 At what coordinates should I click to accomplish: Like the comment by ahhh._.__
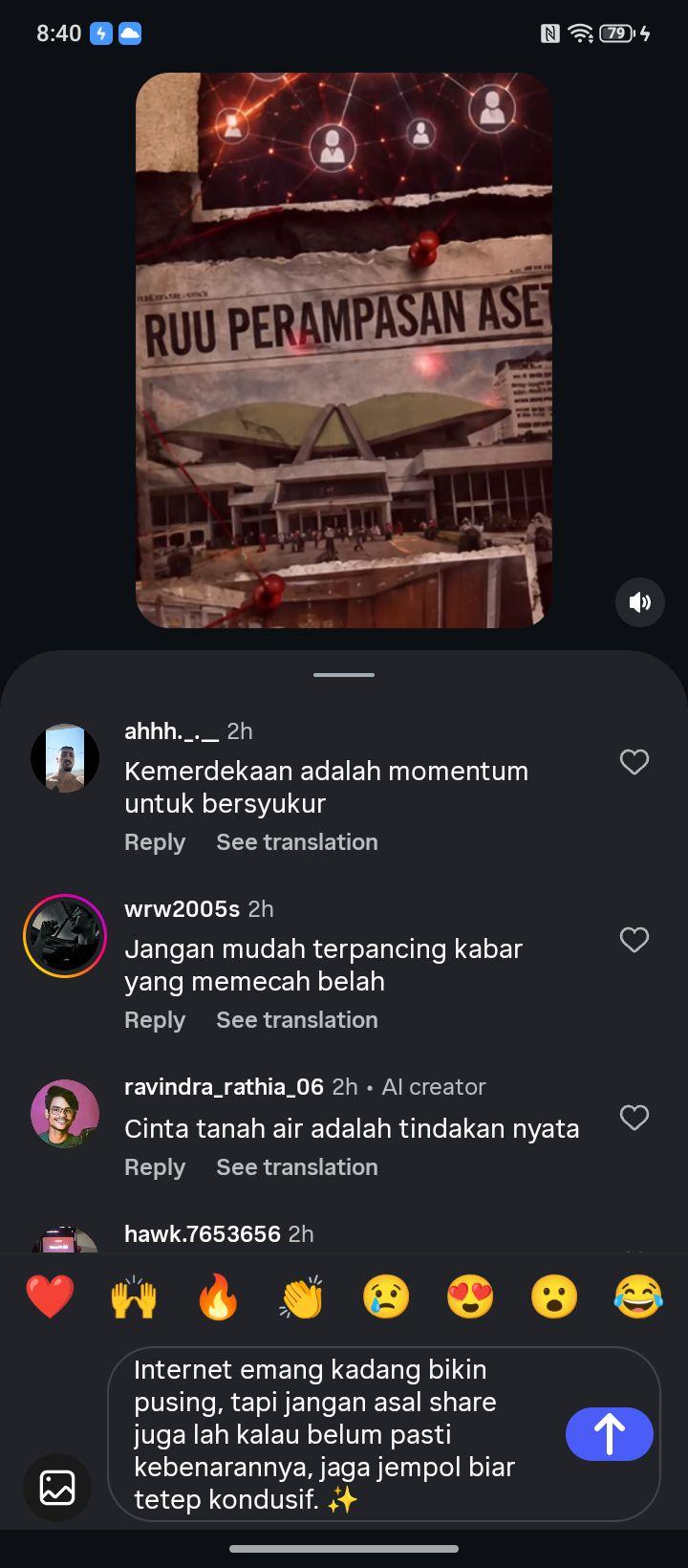[x=634, y=762]
